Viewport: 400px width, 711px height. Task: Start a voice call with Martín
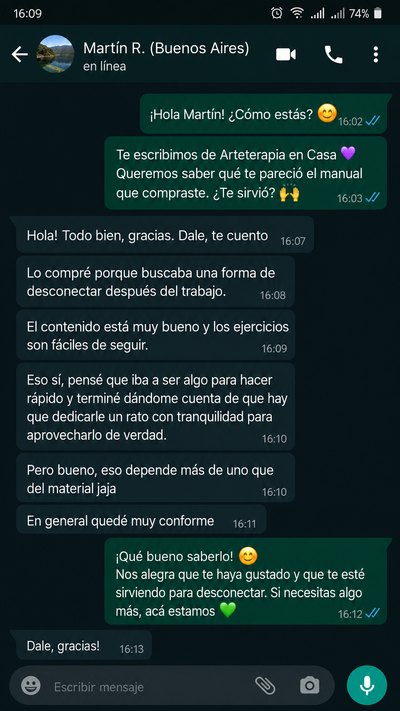click(333, 55)
